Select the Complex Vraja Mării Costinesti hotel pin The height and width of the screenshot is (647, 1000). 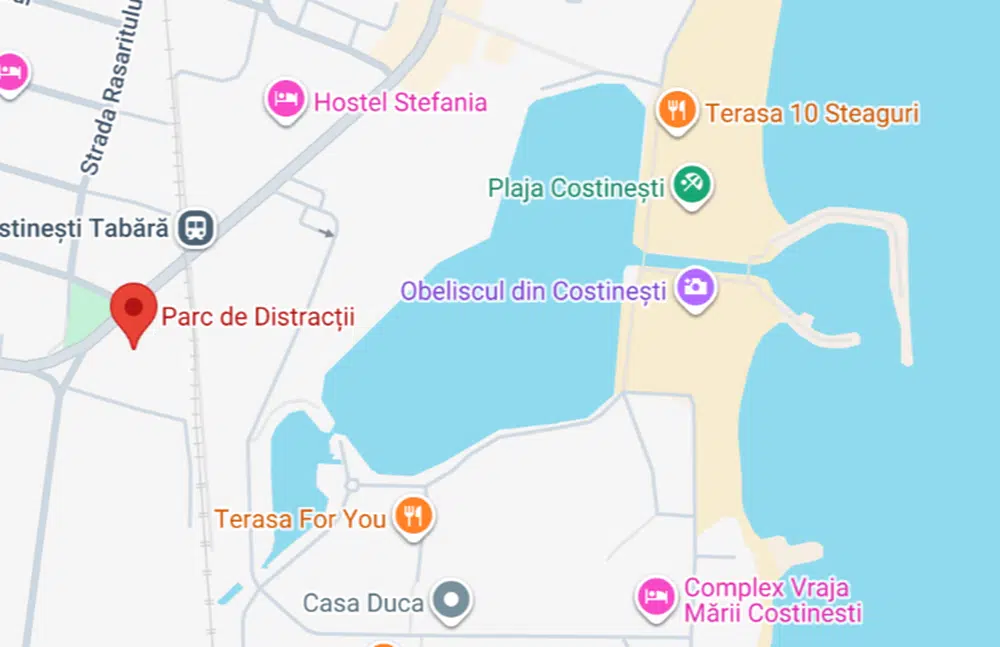655,597
